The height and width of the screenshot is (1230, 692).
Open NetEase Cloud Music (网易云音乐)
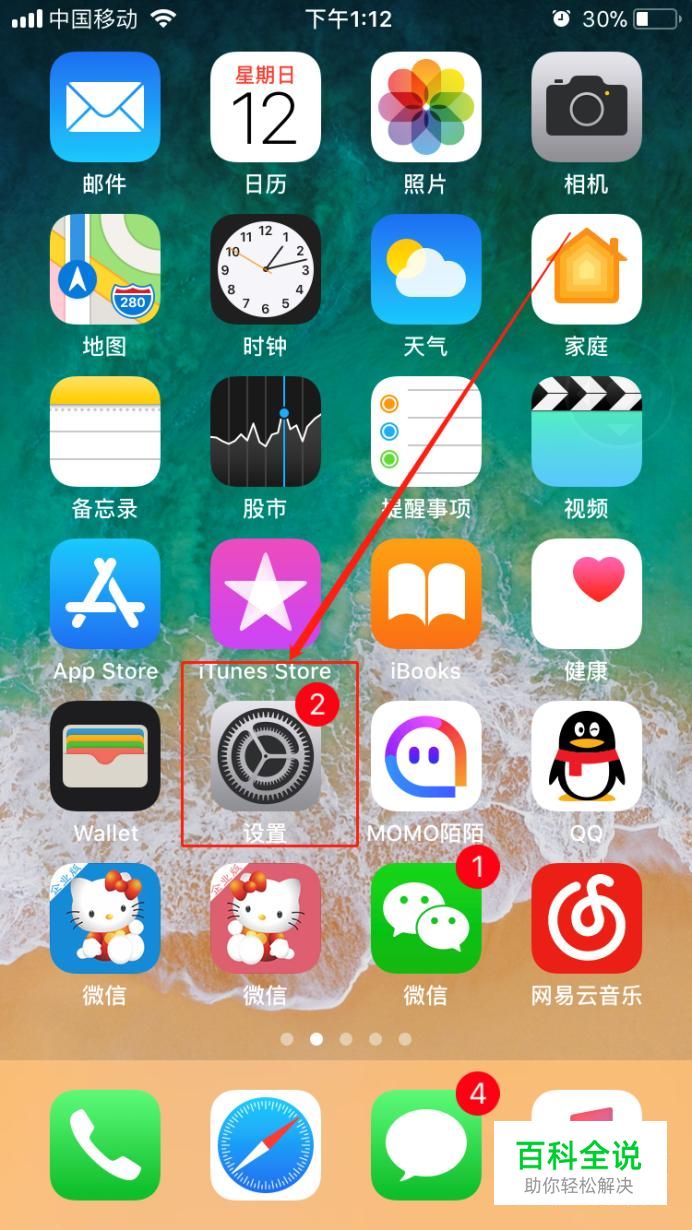tap(586, 918)
